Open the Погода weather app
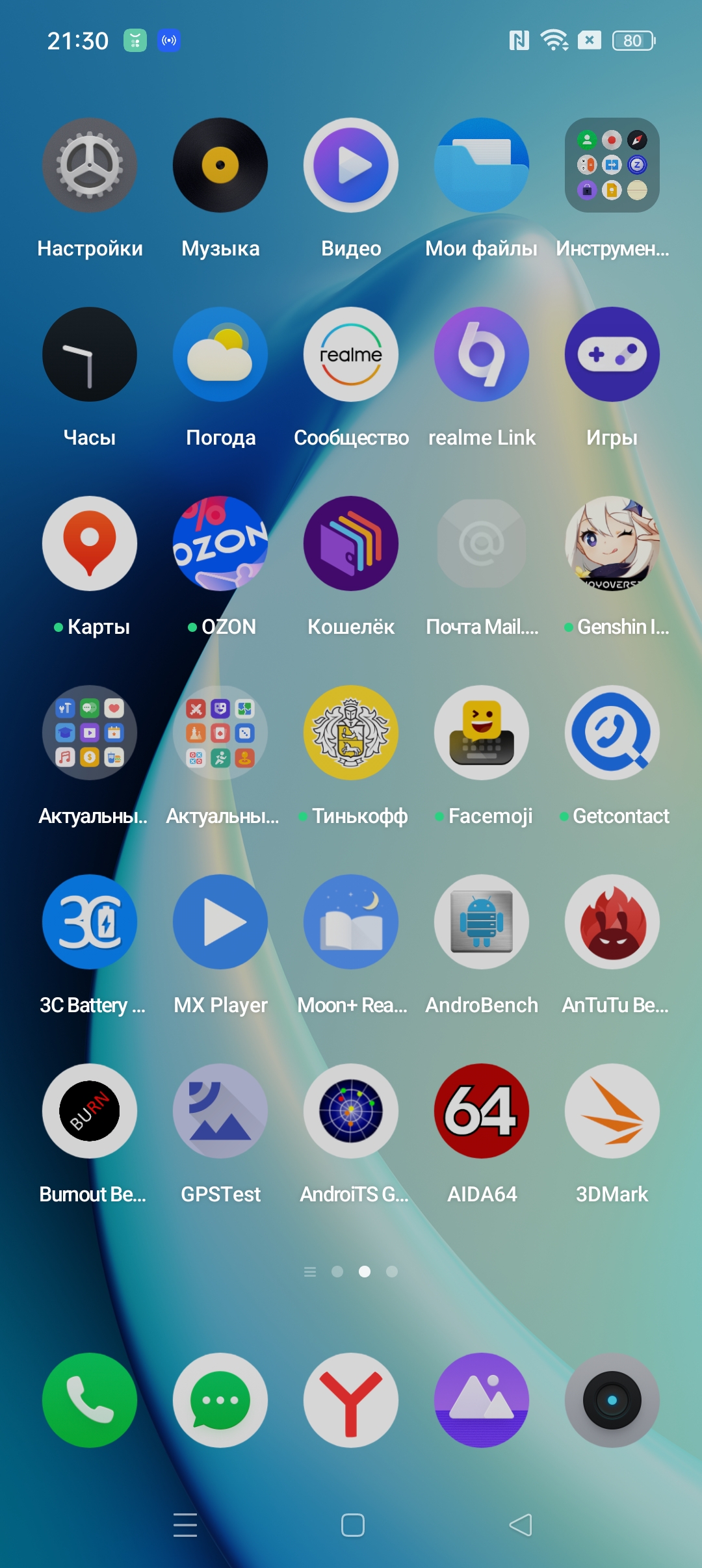 pyautogui.click(x=220, y=354)
